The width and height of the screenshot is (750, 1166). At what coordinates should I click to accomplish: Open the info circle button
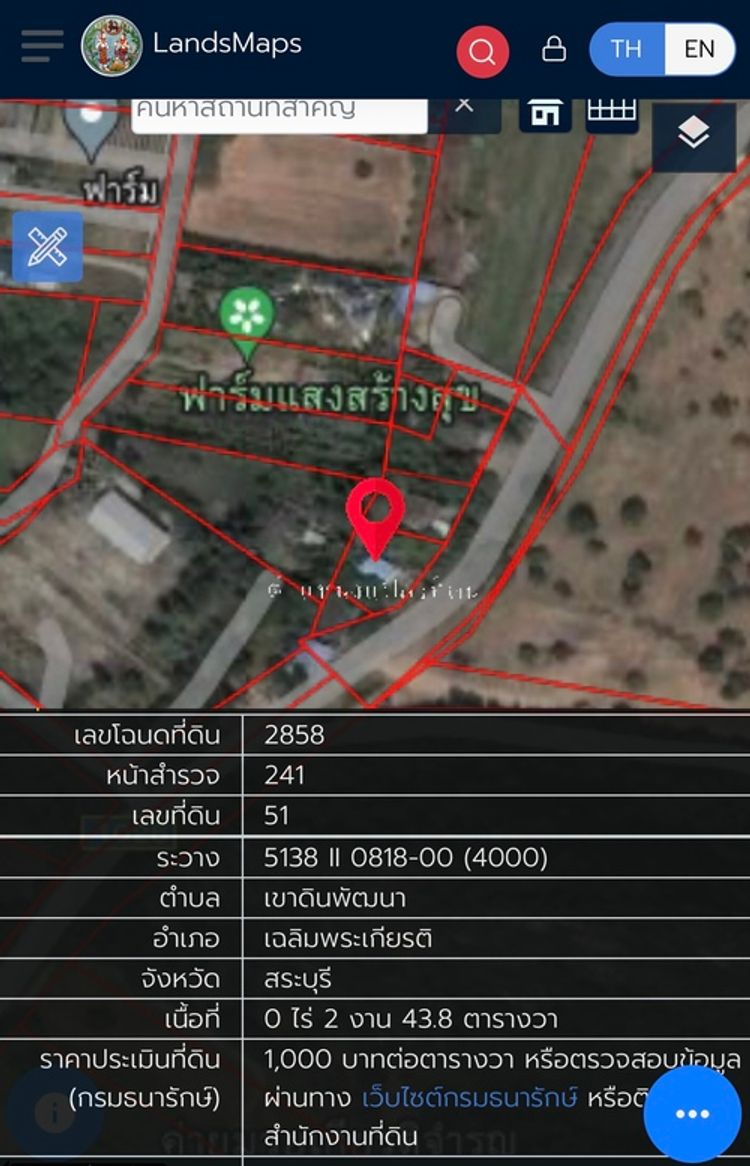[x=55, y=1113]
